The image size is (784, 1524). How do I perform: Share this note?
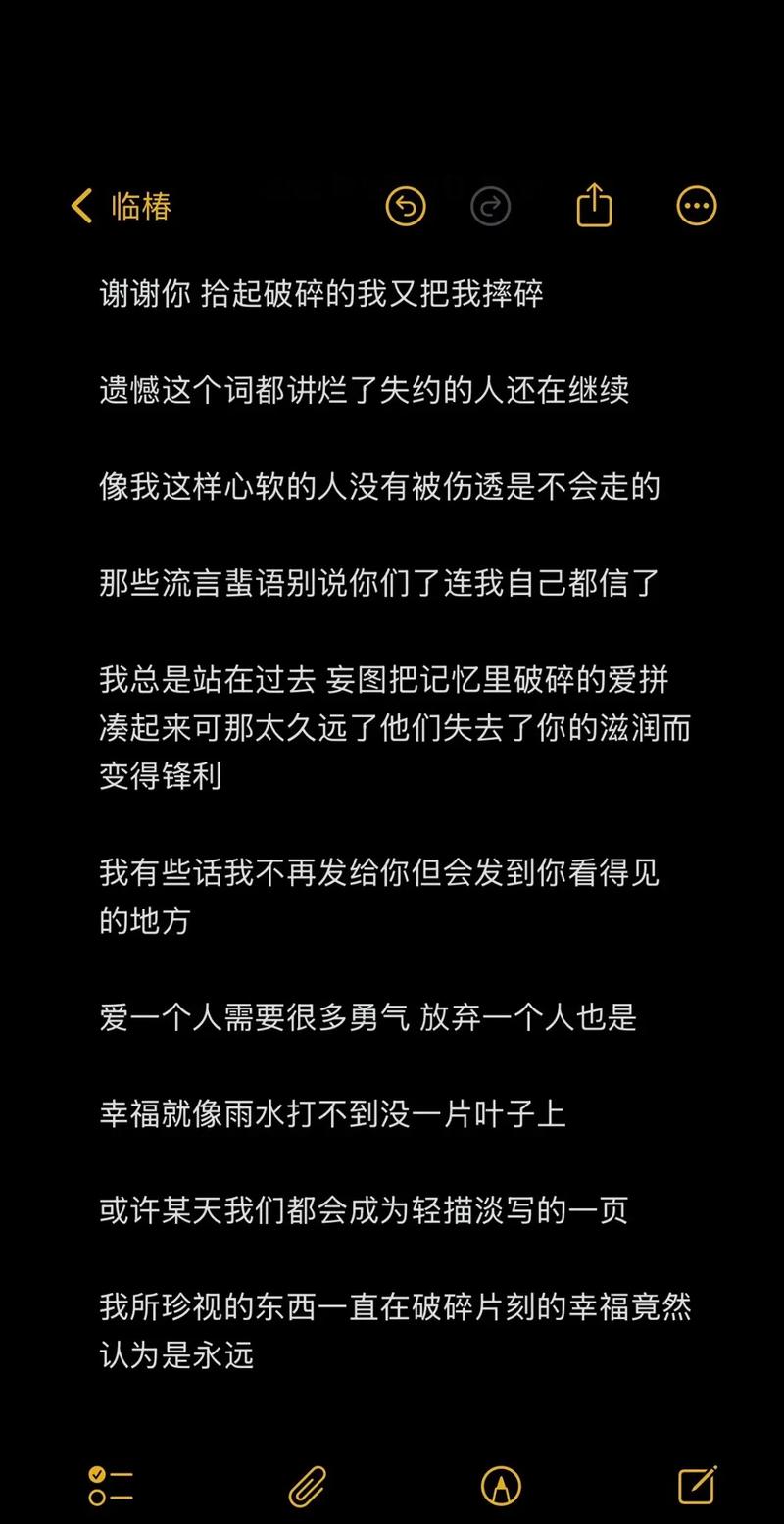(x=594, y=205)
